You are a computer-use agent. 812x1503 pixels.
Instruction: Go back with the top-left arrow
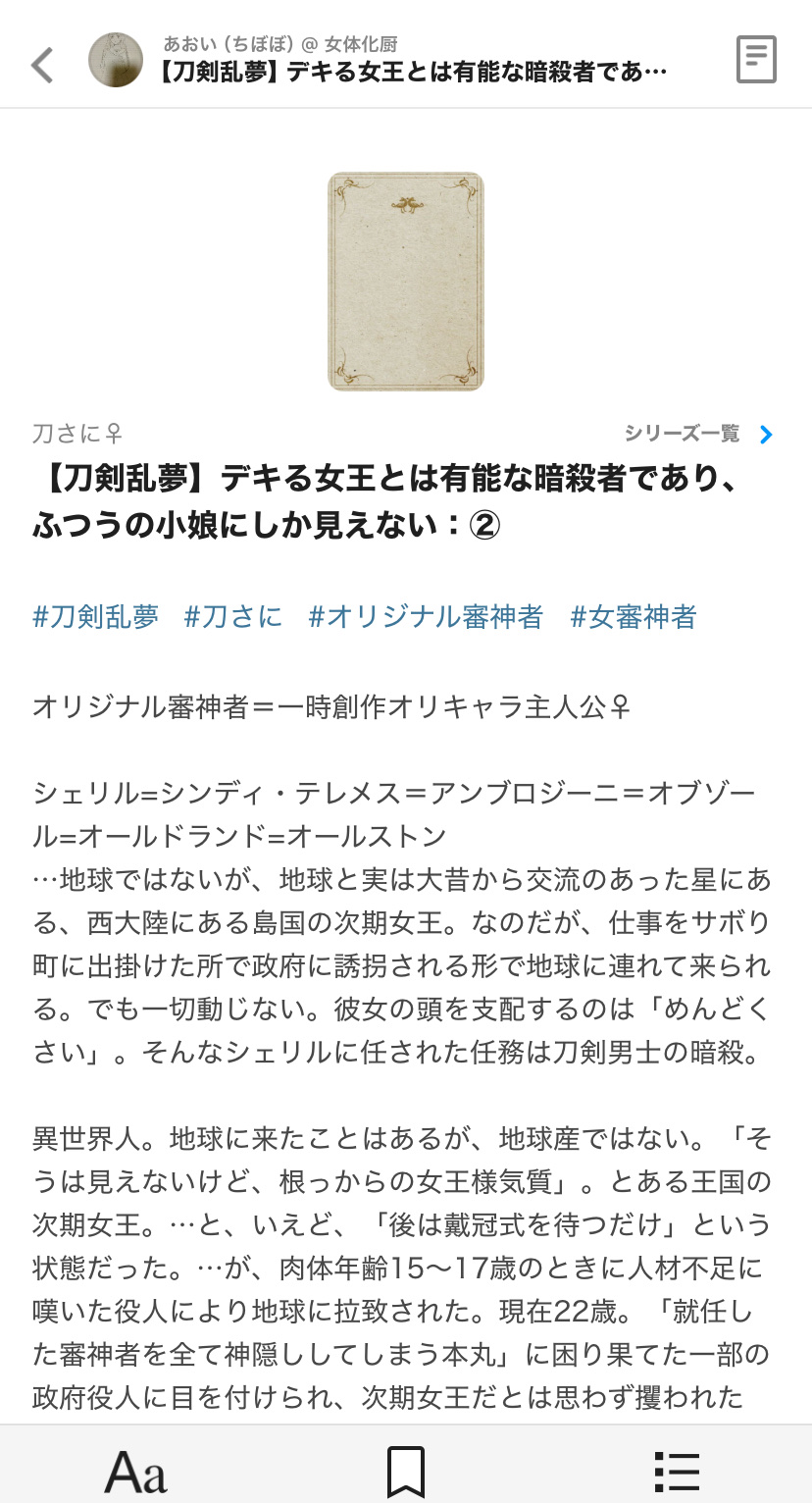point(41,65)
